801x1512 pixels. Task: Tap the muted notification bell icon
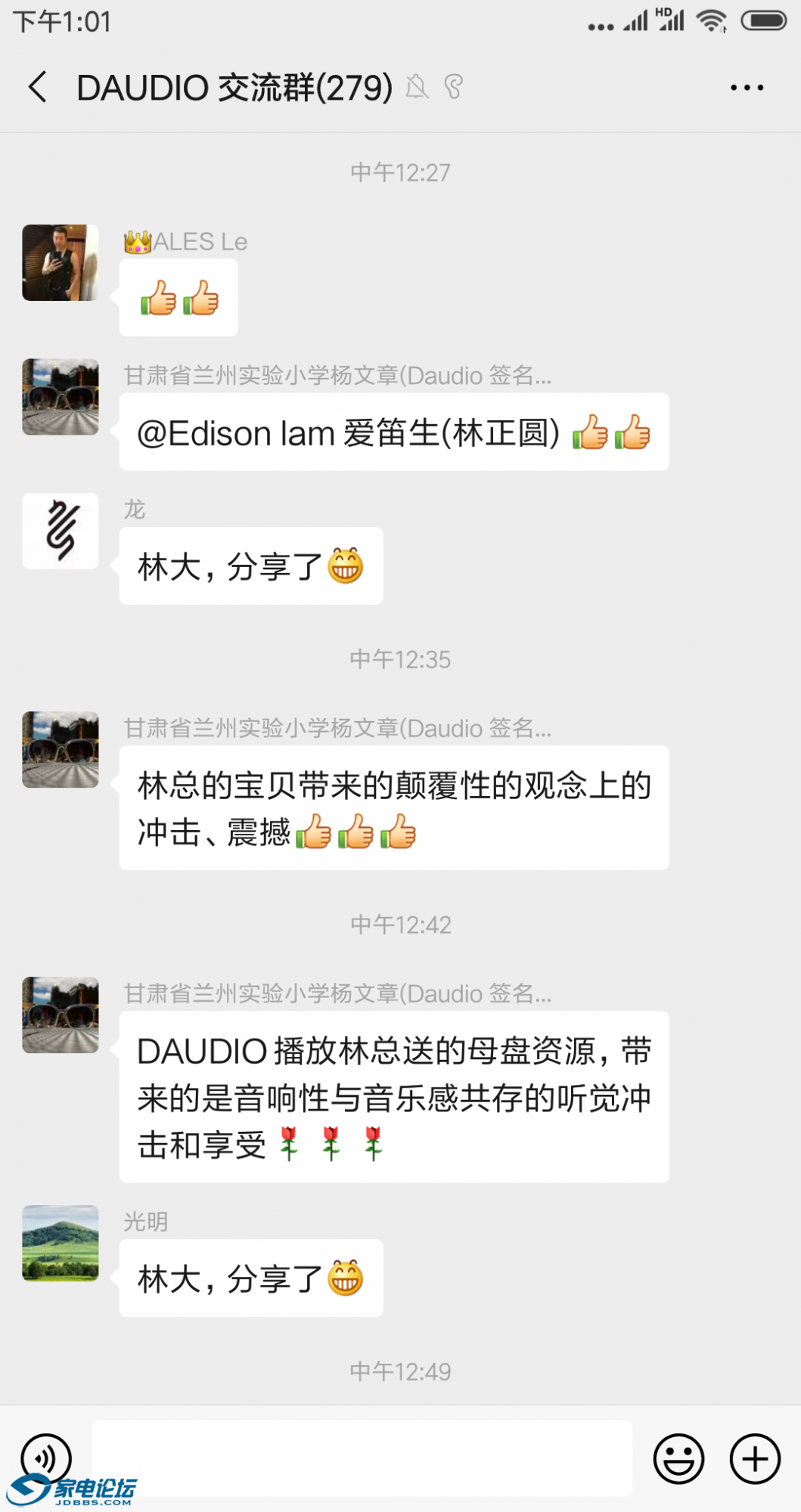[418, 88]
